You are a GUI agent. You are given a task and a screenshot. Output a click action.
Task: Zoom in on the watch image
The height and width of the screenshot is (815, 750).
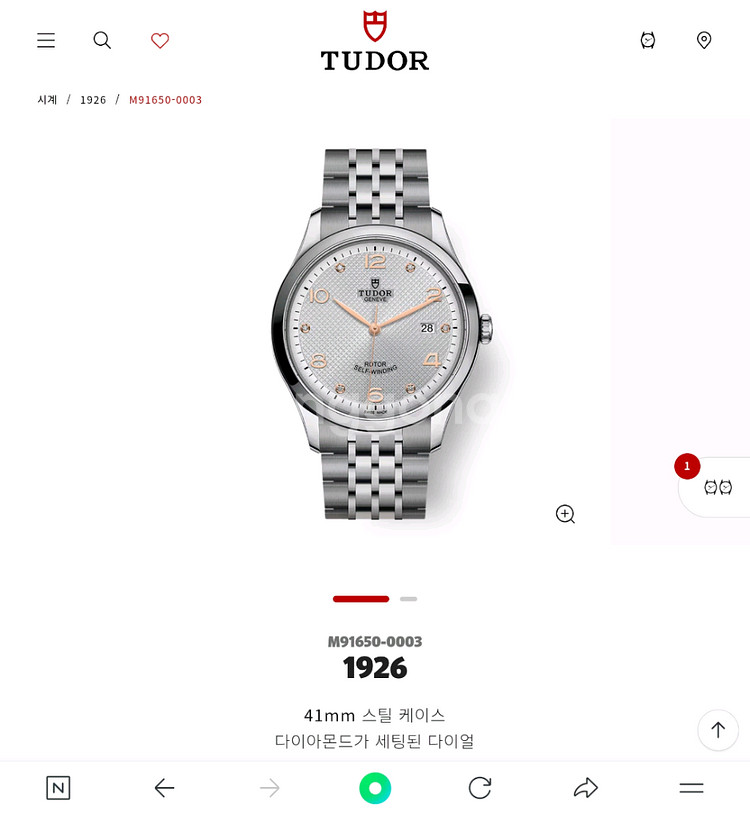click(x=565, y=514)
